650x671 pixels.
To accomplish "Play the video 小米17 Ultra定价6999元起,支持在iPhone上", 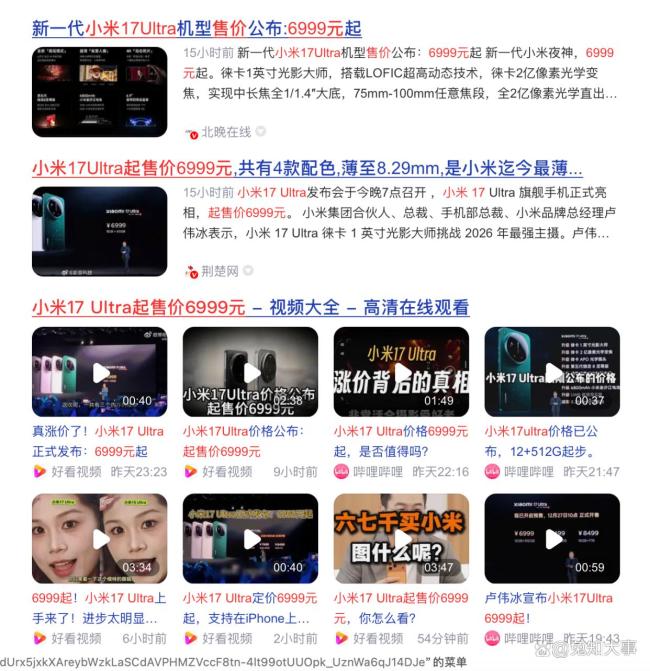I will click(250, 539).
